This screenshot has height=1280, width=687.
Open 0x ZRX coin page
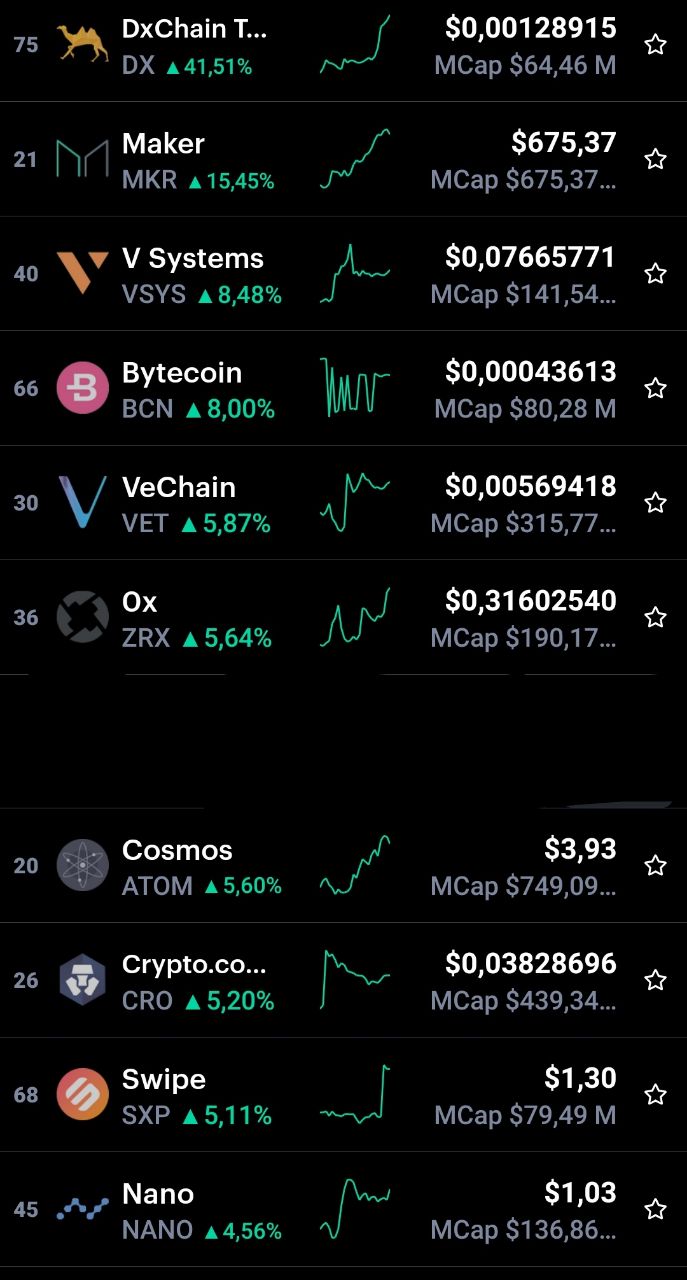343,617
